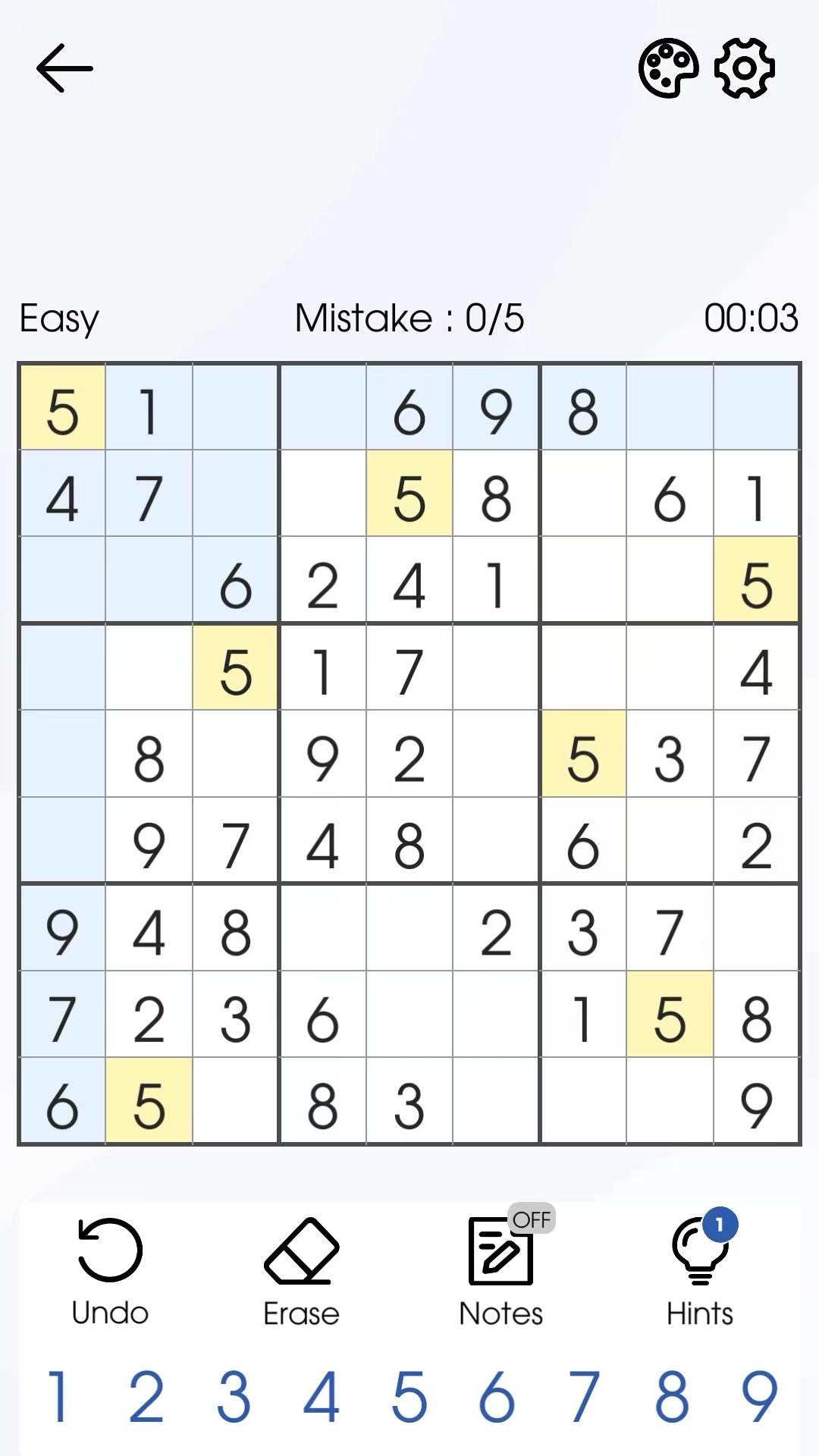Enter number 3 from the number pad
Viewport: 819px width, 1456px height.
pos(234,1396)
